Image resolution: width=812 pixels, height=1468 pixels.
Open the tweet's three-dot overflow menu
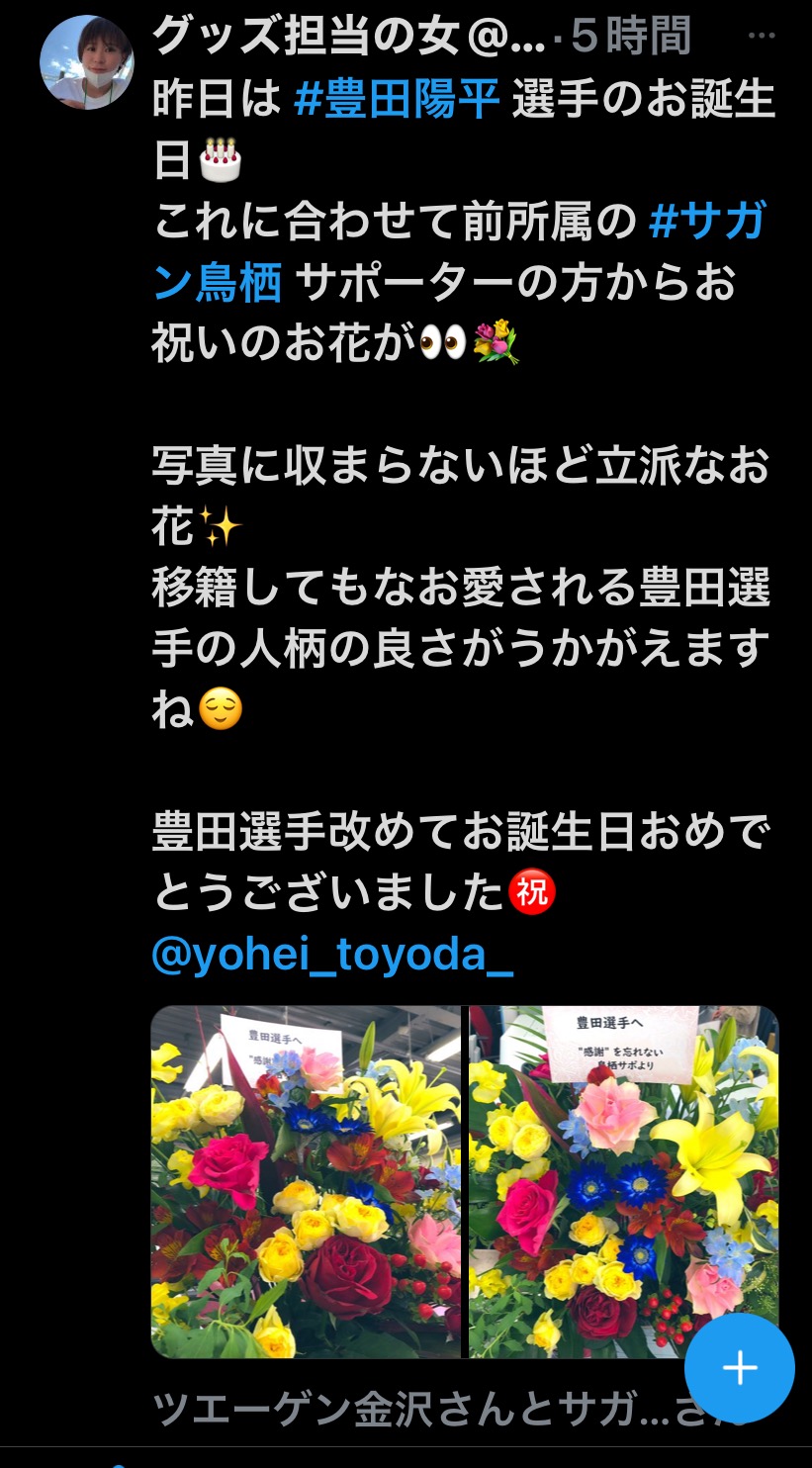pos(762,38)
